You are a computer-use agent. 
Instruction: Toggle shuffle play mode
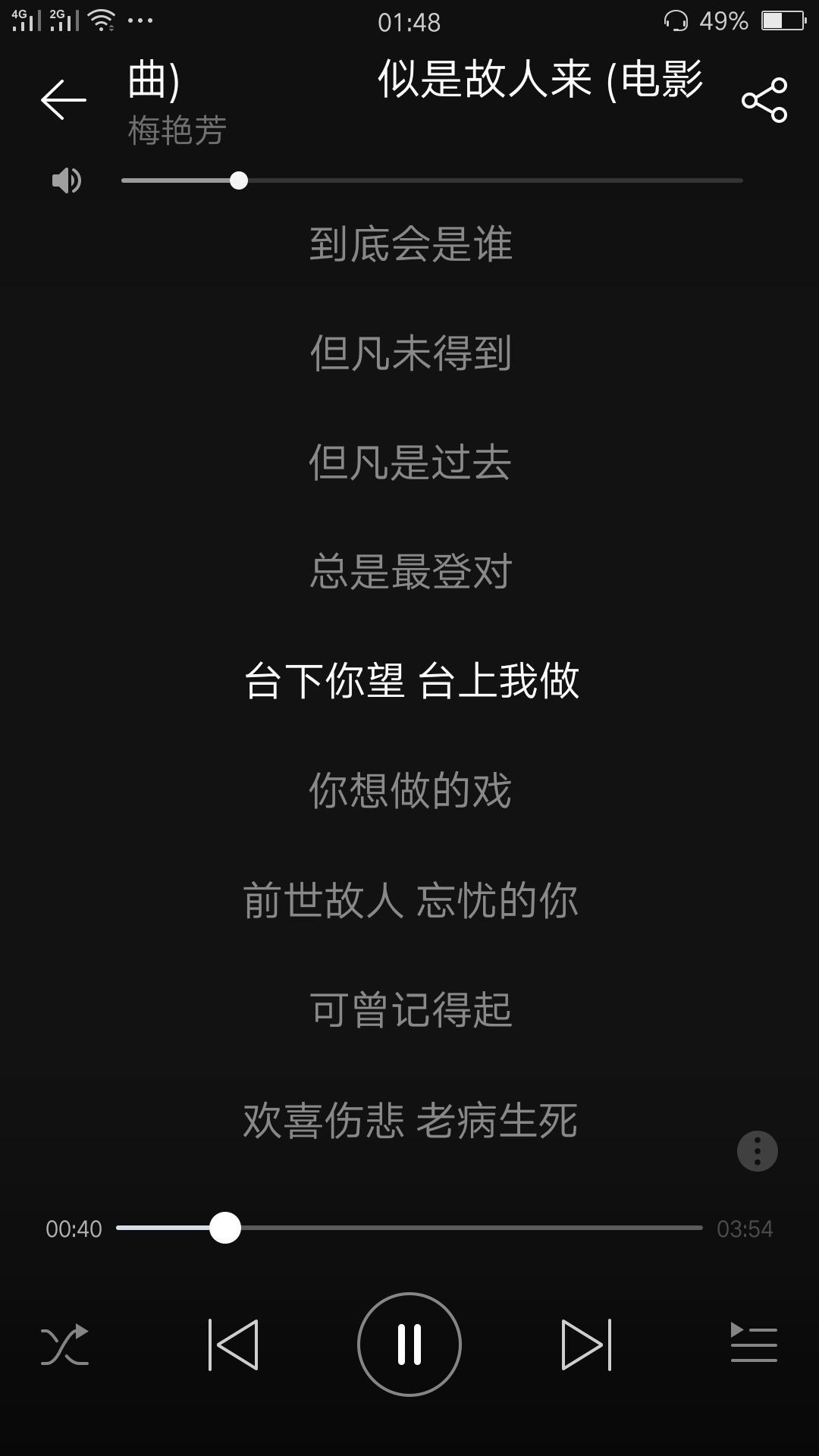(x=64, y=1345)
